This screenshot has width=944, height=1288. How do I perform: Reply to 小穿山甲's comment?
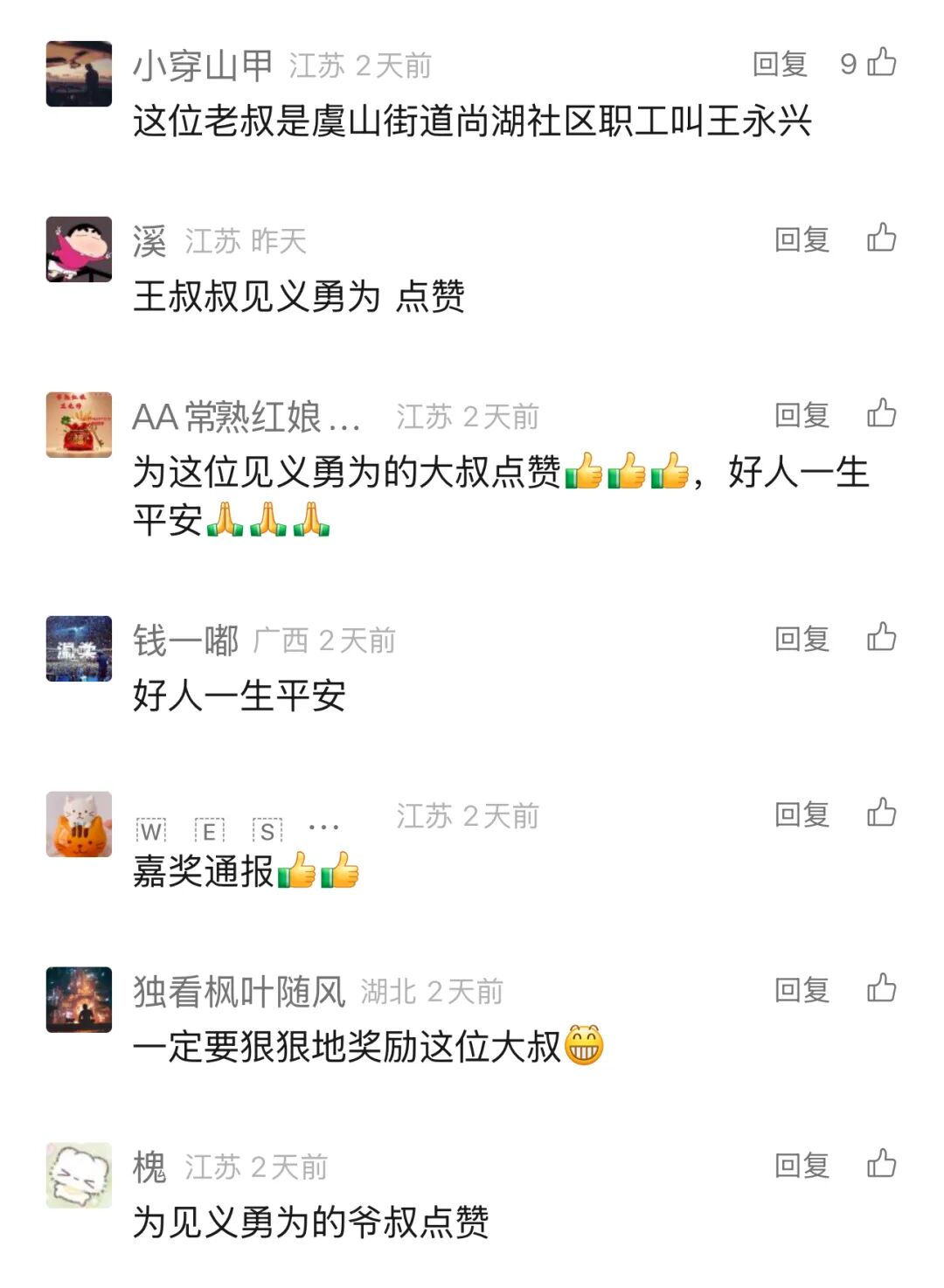[x=780, y=64]
